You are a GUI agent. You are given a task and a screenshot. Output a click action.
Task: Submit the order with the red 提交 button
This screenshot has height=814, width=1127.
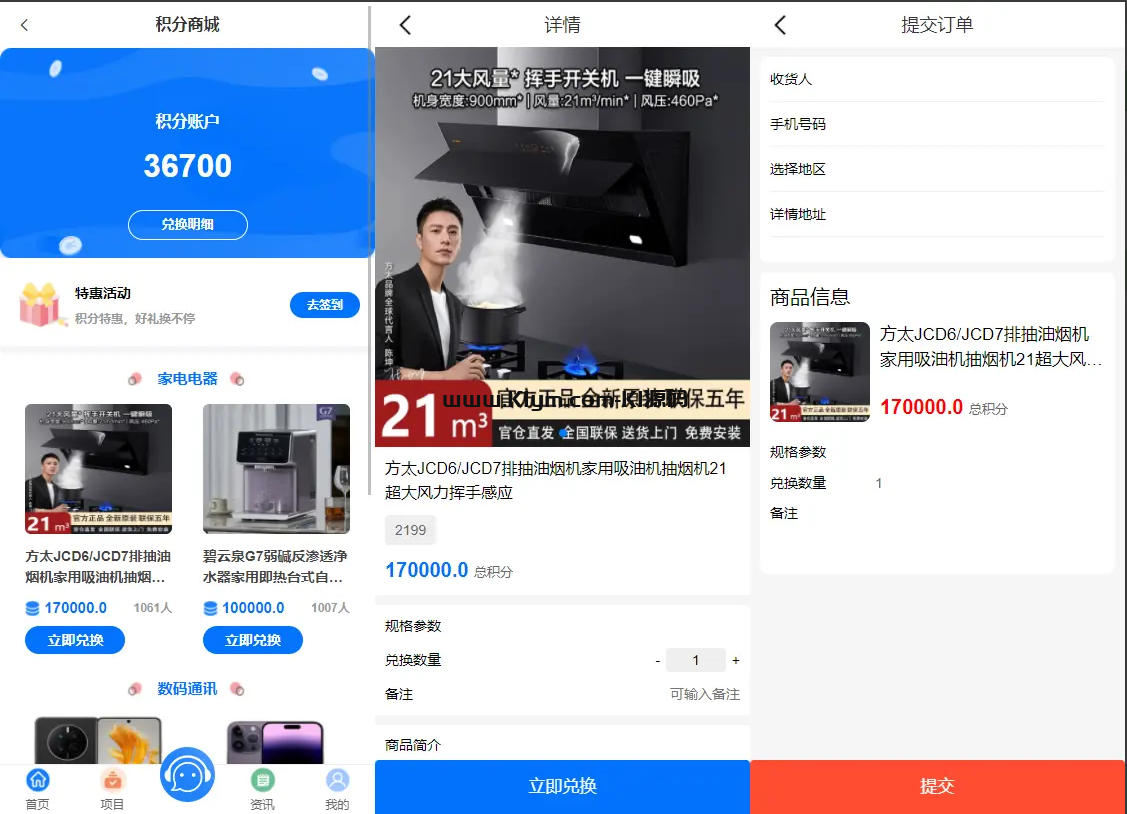(x=937, y=786)
